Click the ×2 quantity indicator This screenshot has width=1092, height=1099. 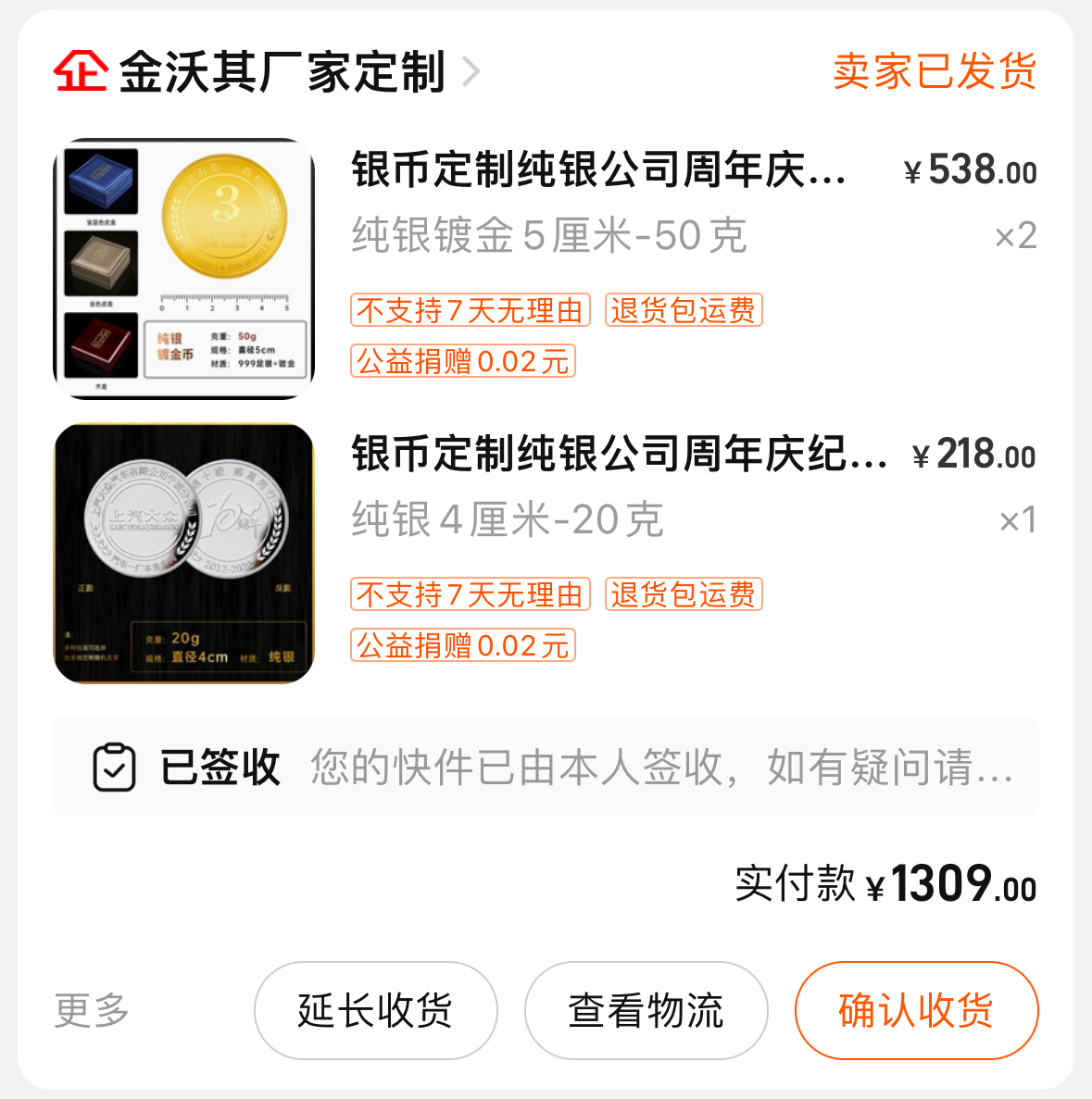1014,236
